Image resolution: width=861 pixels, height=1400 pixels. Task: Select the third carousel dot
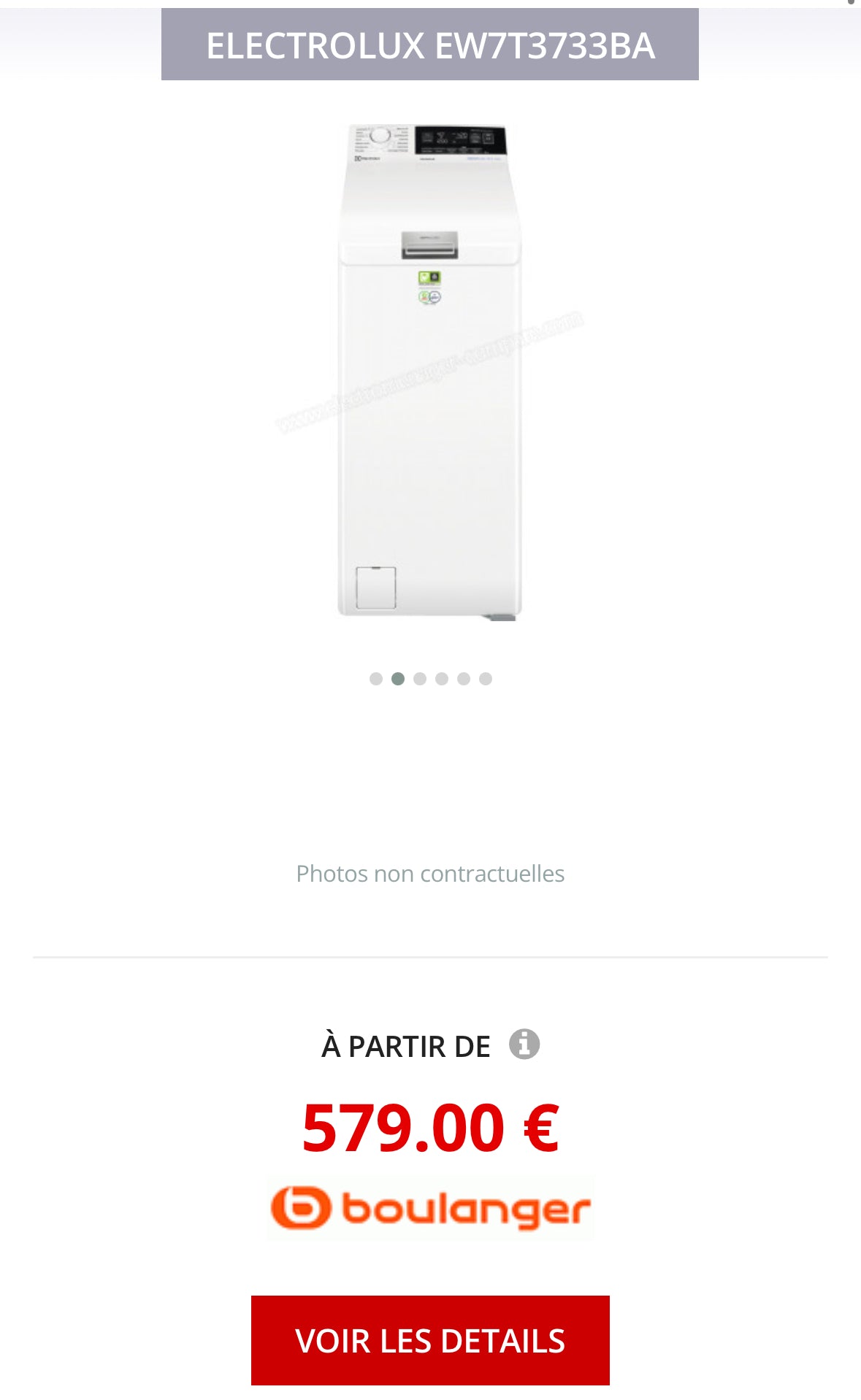click(x=420, y=679)
